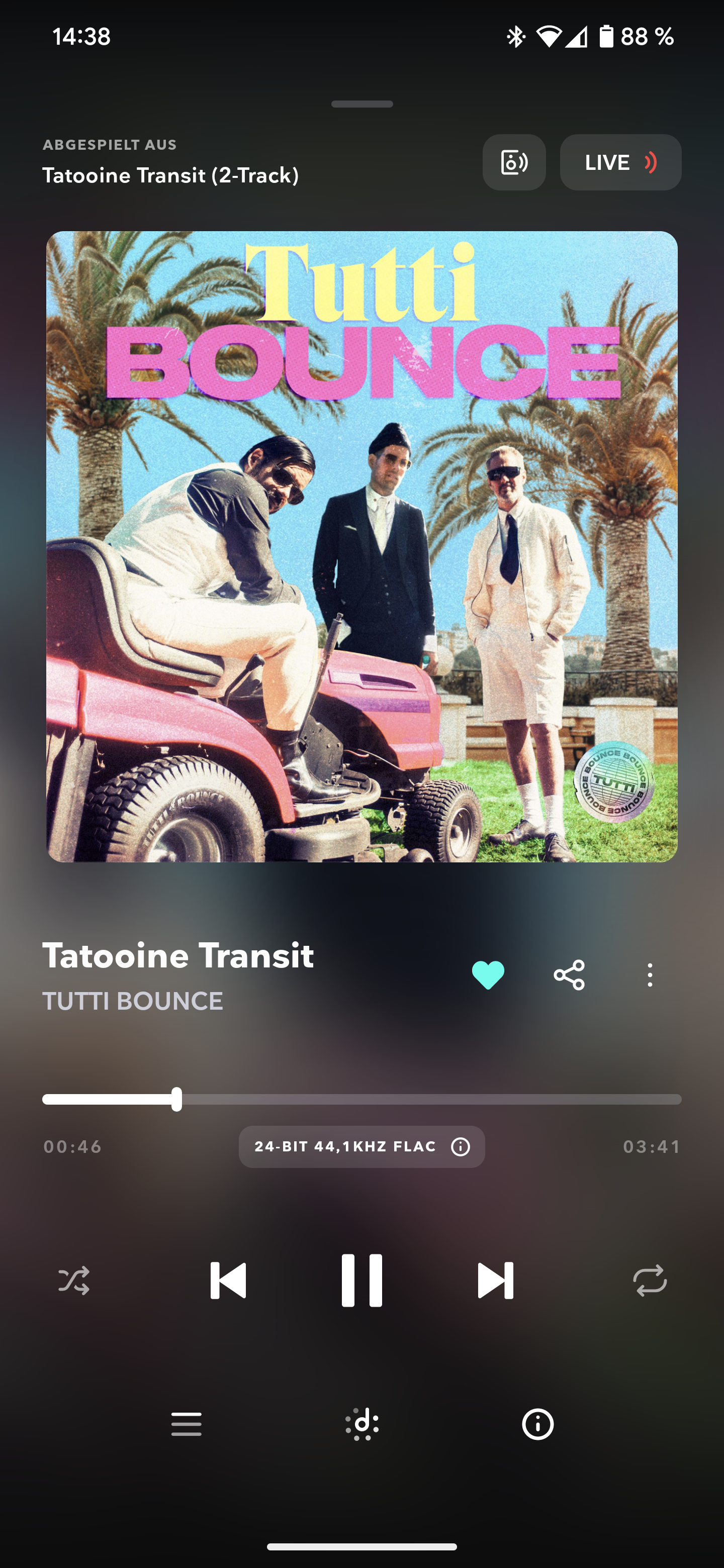Skip to the previous track

[x=228, y=1281]
